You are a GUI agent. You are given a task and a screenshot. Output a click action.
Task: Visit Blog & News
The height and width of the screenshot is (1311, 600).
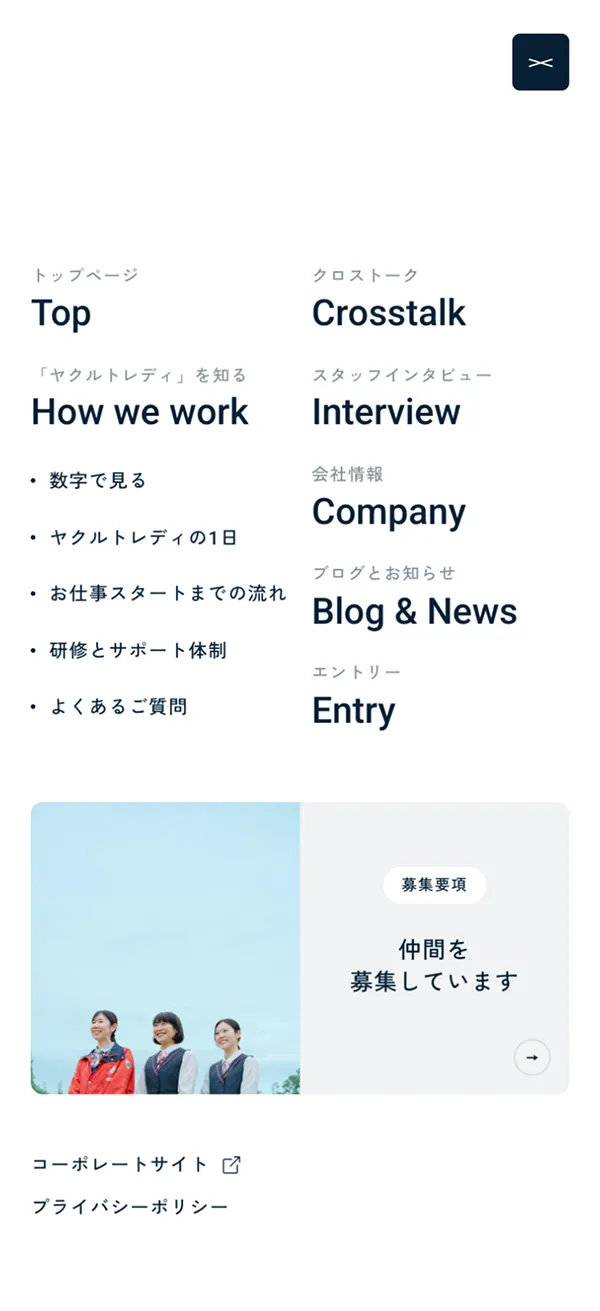[x=414, y=611]
